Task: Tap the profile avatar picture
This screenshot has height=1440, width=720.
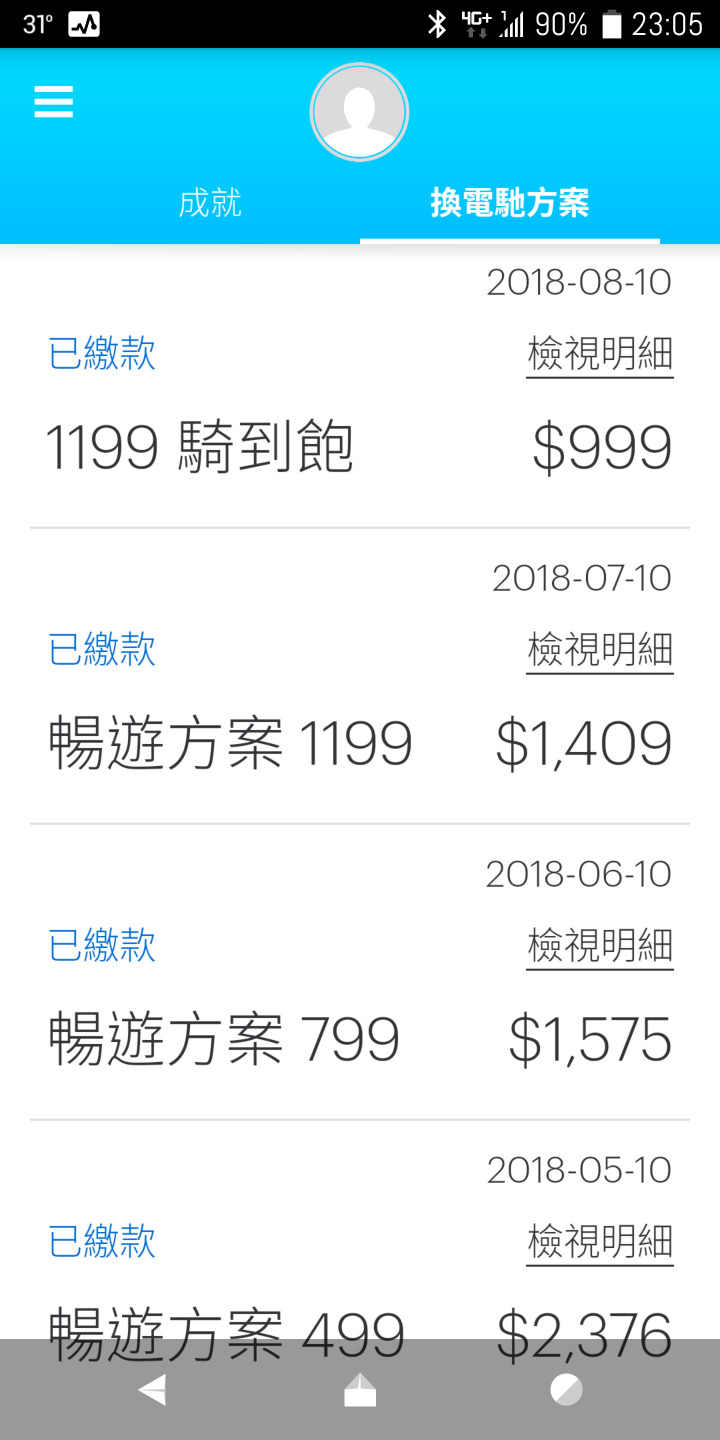Action: 359,112
